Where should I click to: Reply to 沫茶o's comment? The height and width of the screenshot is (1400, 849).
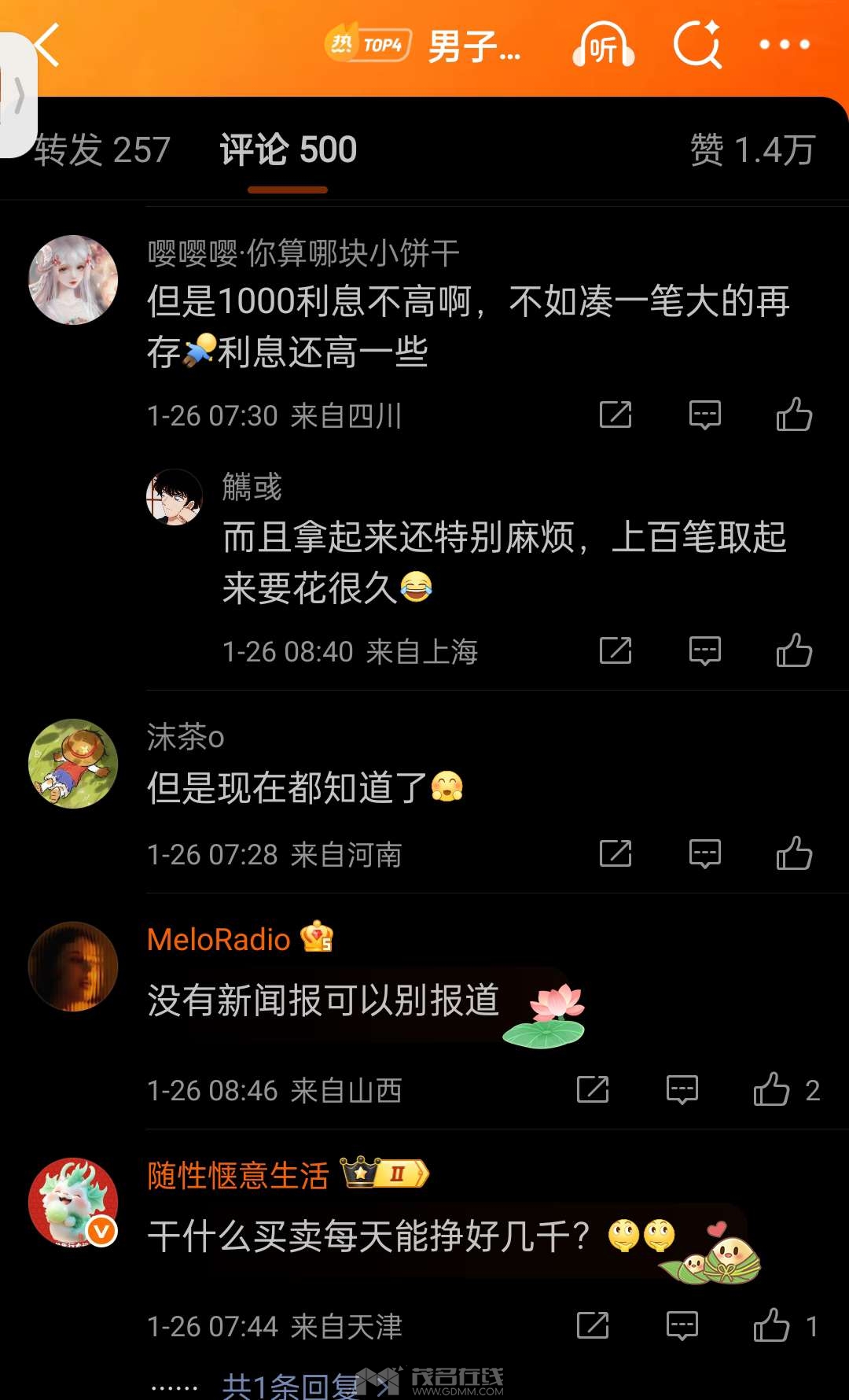tap(704, 853)
